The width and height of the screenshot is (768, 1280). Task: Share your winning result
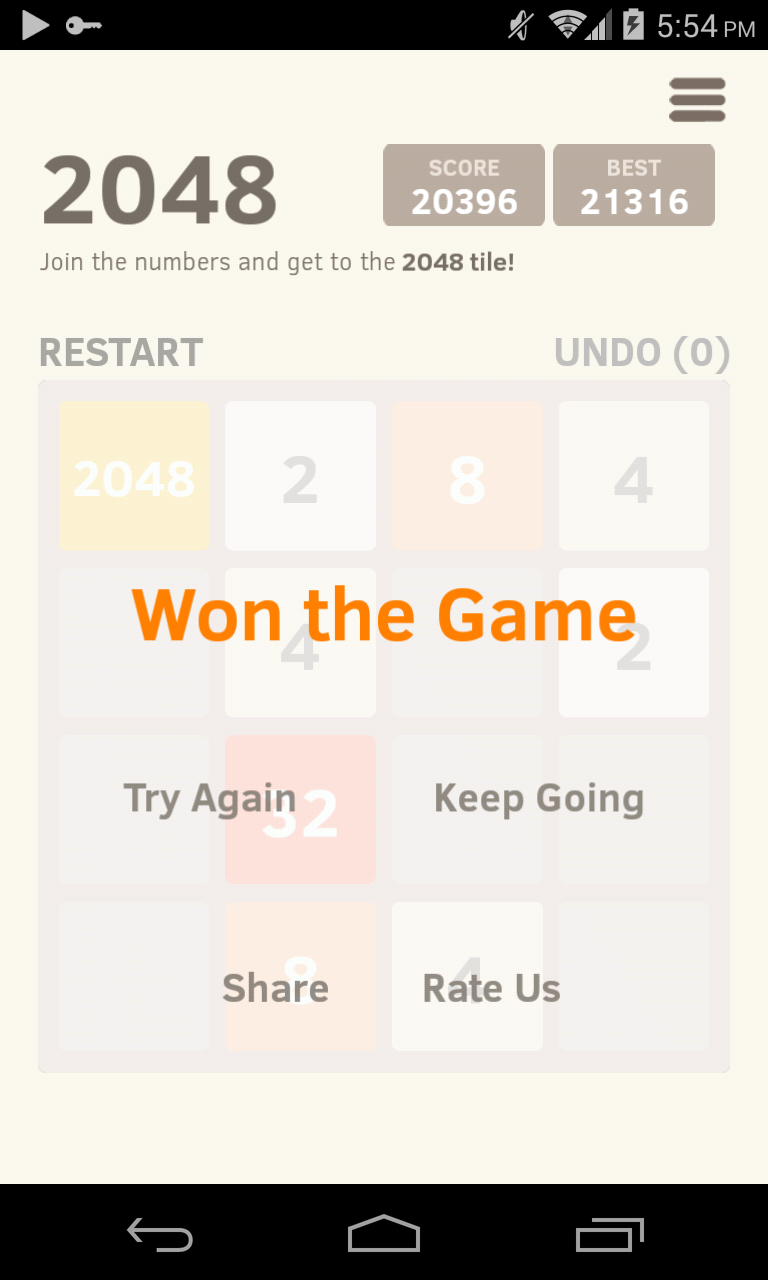click(x=275, y=988)
